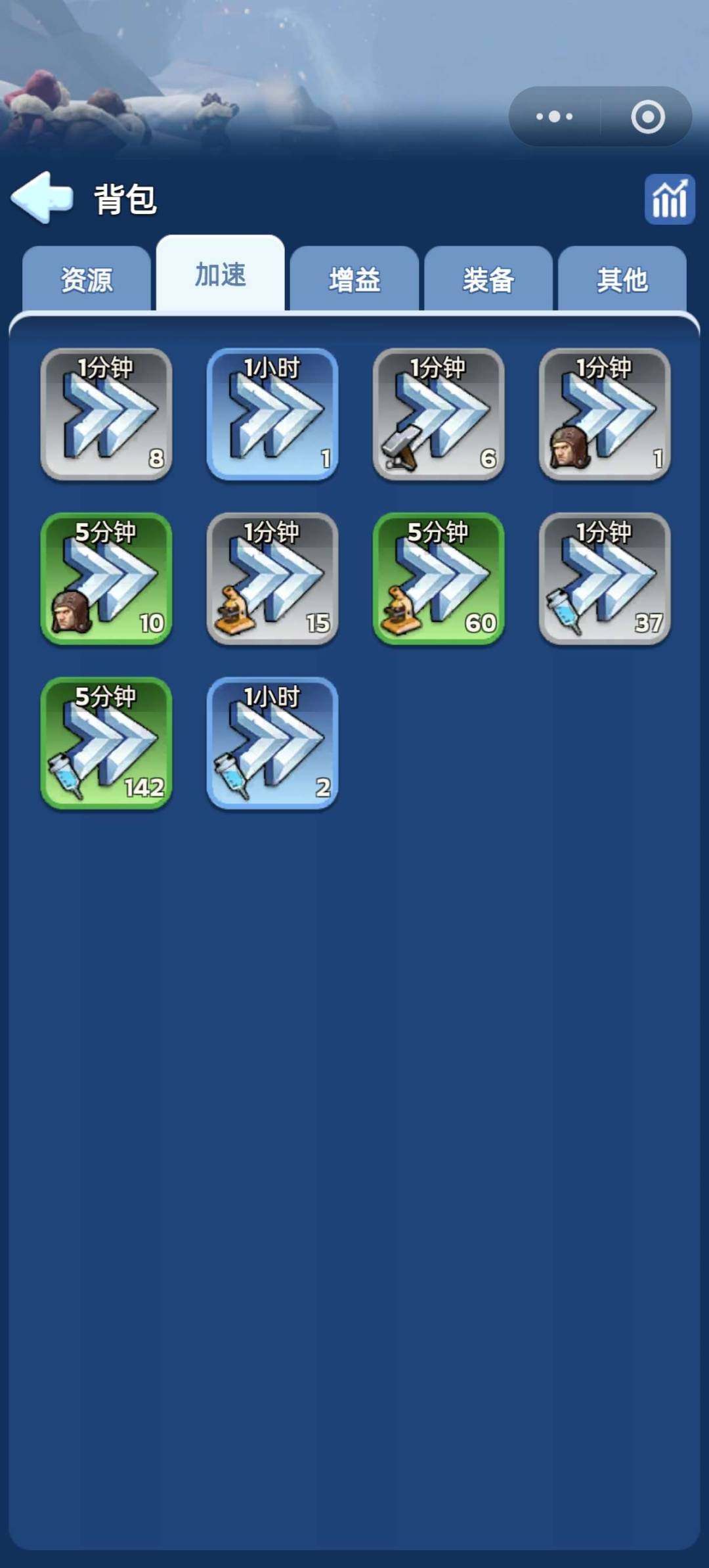Select the 1小时 syringe healing speedup
709x1568 pixels.
coord(272,742)
